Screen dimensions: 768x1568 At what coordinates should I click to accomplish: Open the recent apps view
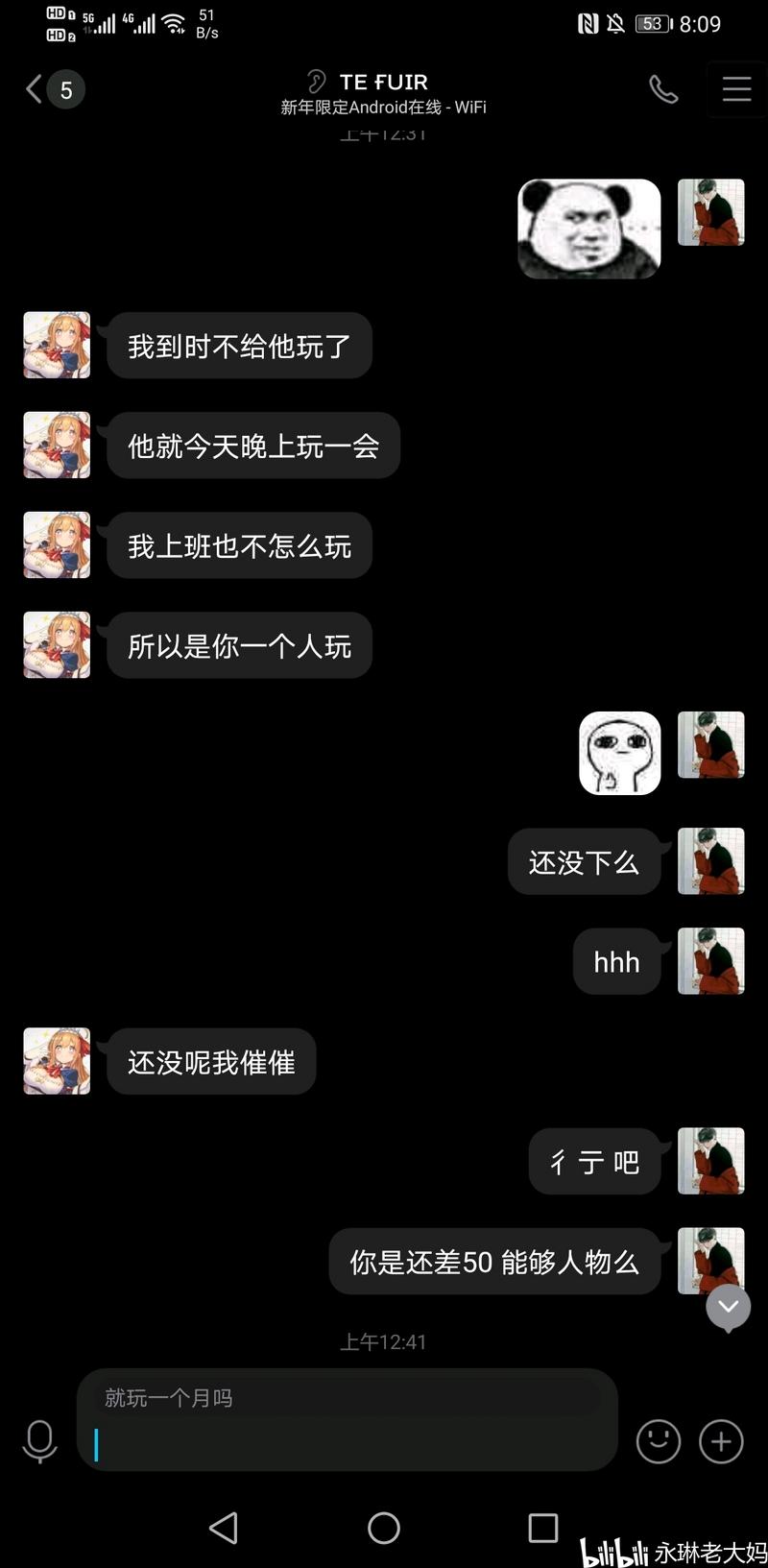(x=543, y=1528)
